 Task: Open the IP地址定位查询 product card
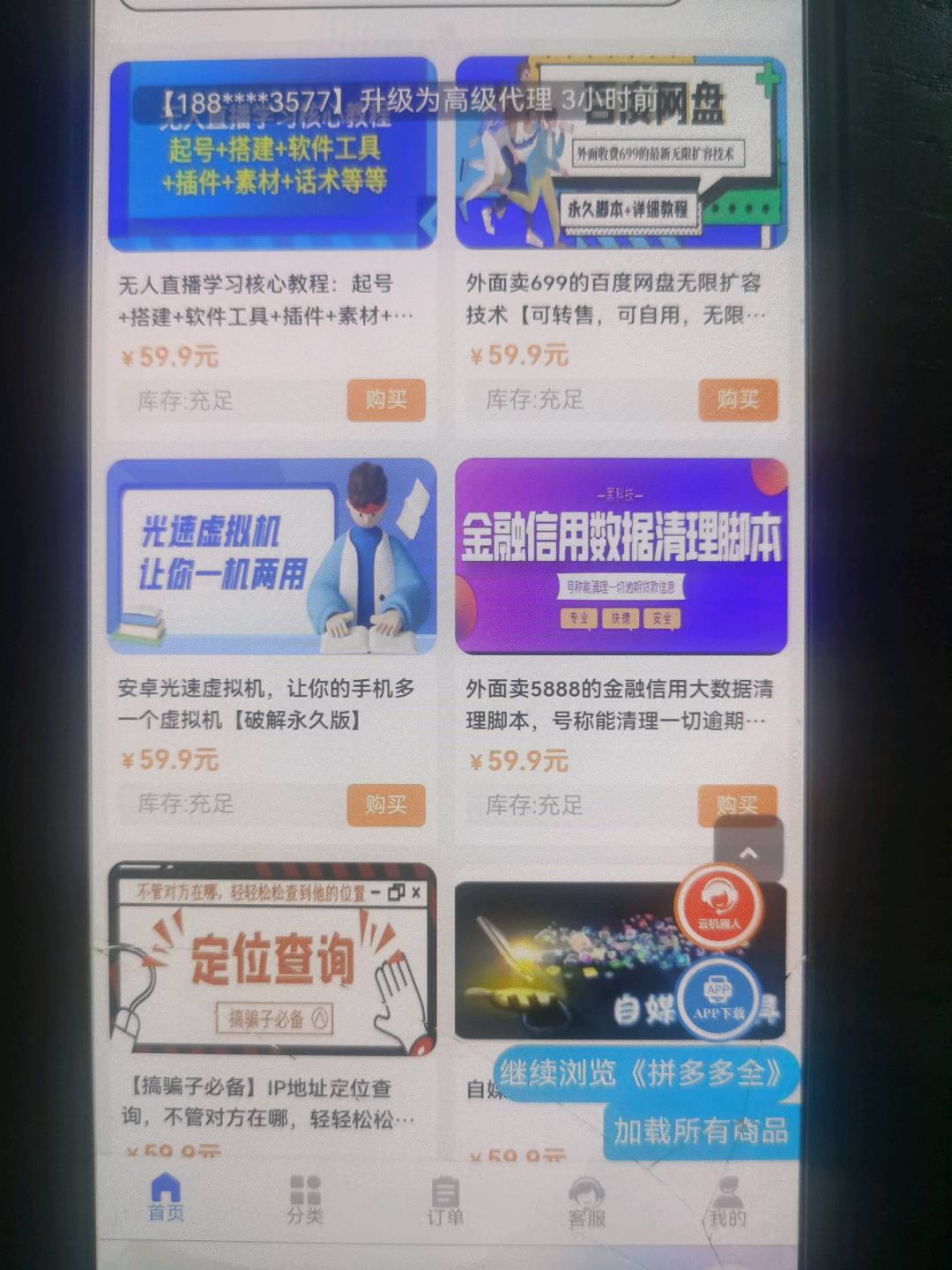[272, 960]
